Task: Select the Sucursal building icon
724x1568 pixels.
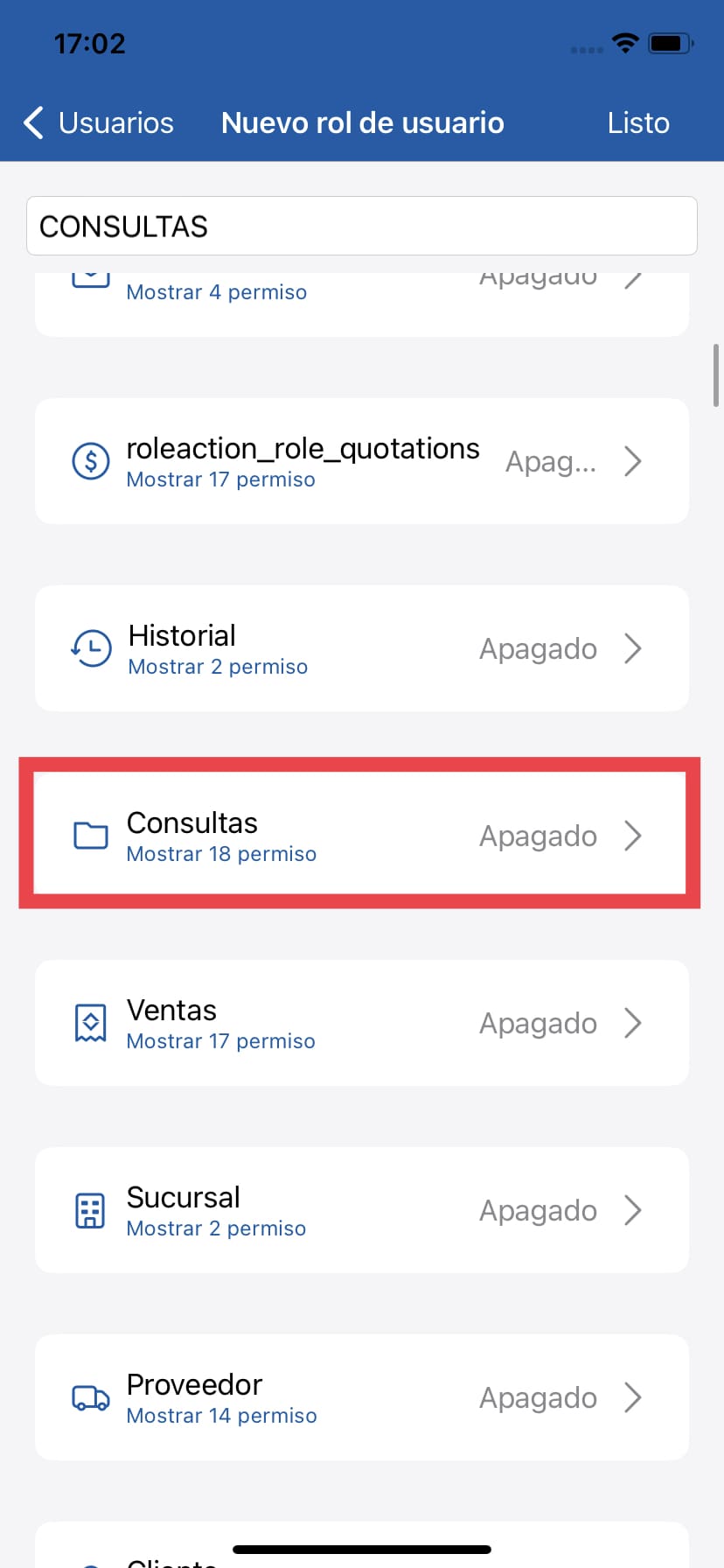Action: [90, 1210]
